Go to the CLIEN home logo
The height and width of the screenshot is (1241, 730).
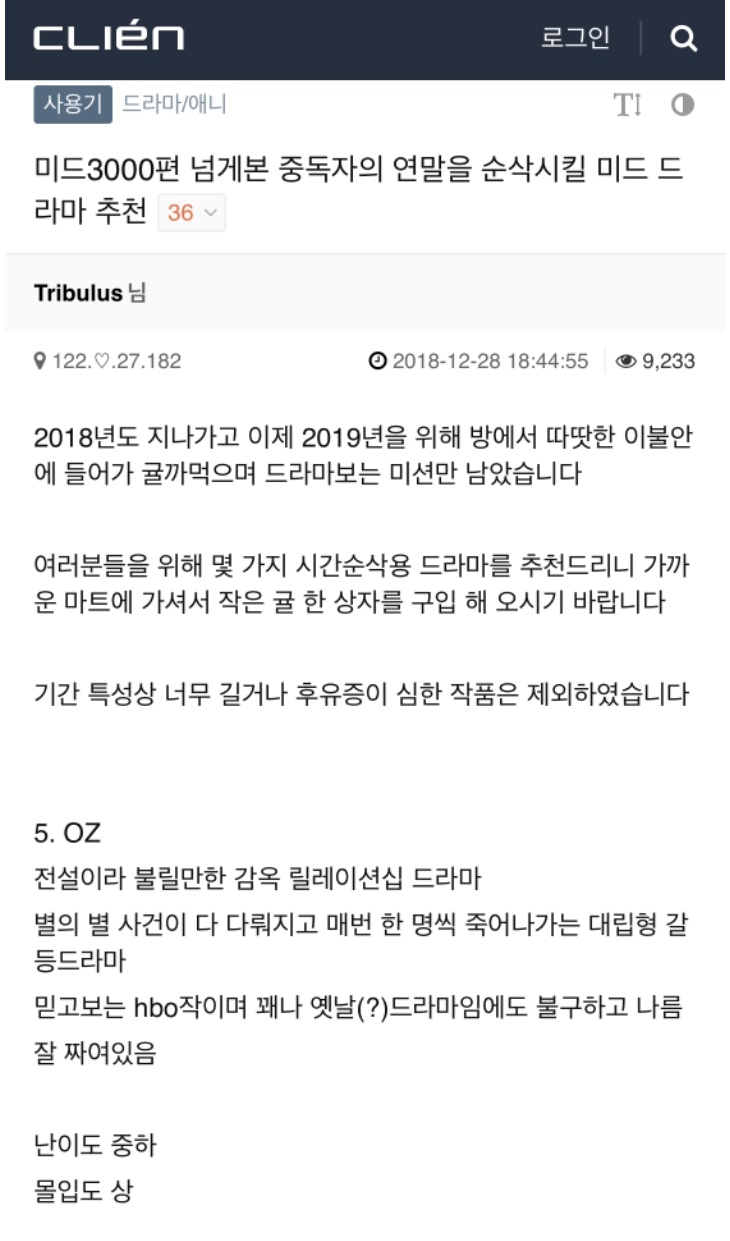pos(109,40)
